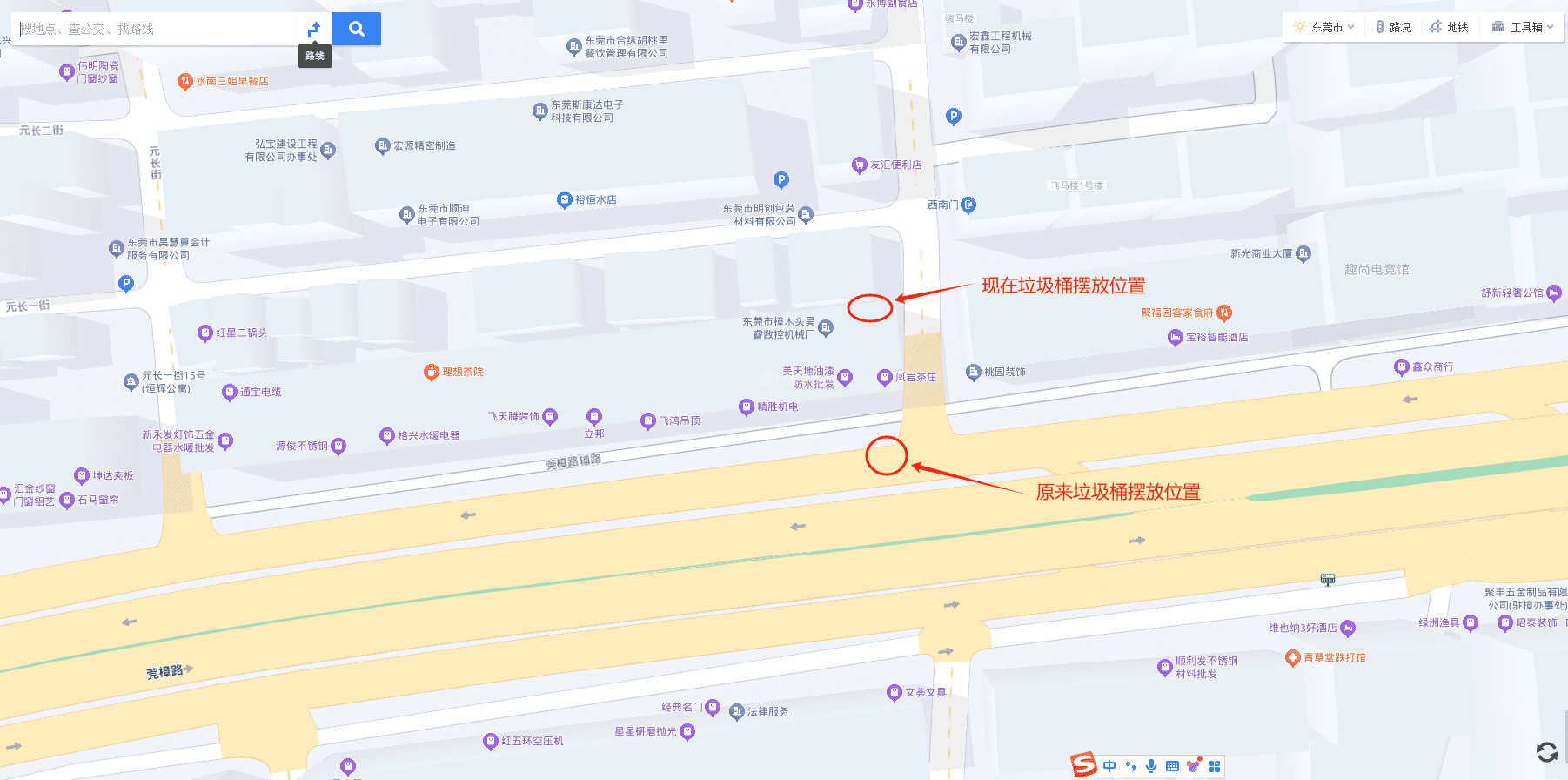Tap the refresh icon at bottom right
This screenshot has width=1568, height=780.
pyautogui.click(x=1546, y=752)
